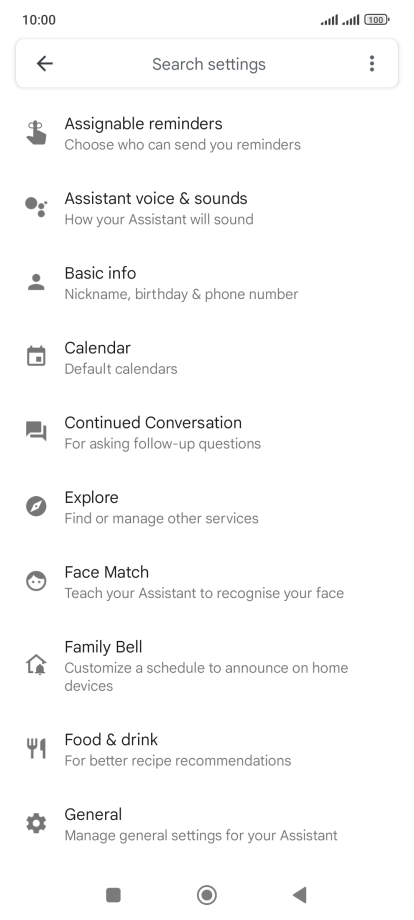Viewport: 414px width, 920px height.
Task: Tap the system home button
Action: pyautogui.click(x=206, y=895)
